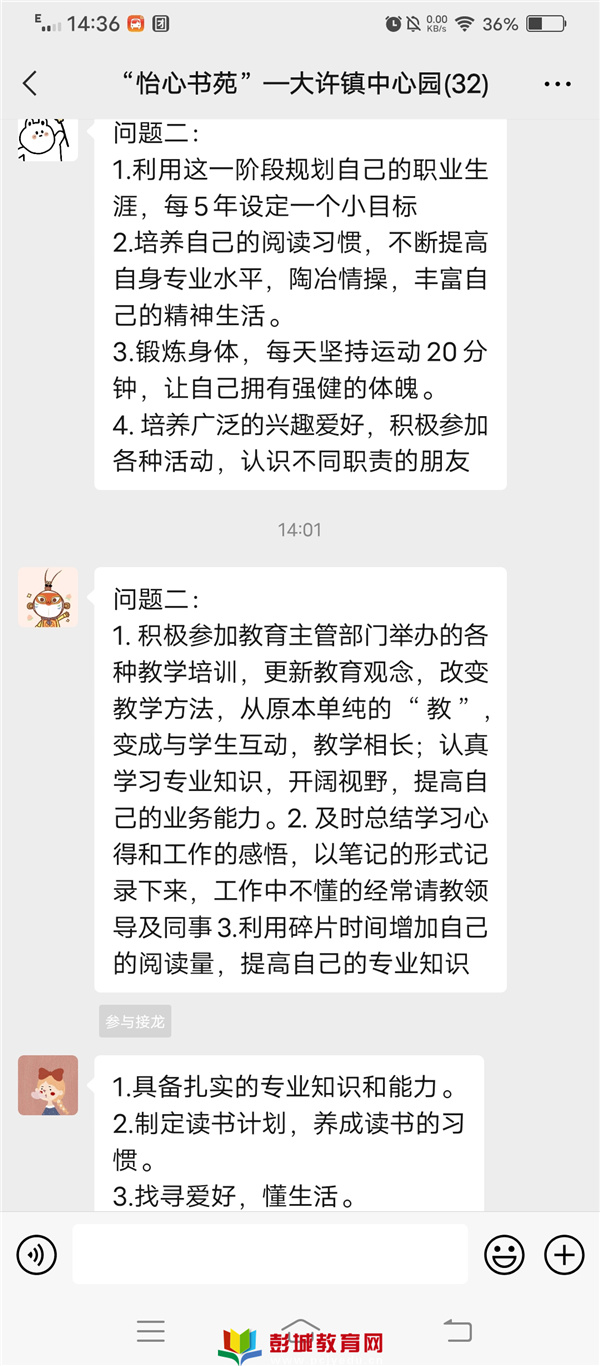The height and width of the screenshot is (1366, 600).
Task: Open the emoji picker
Action: click(x=504, y=1254)
